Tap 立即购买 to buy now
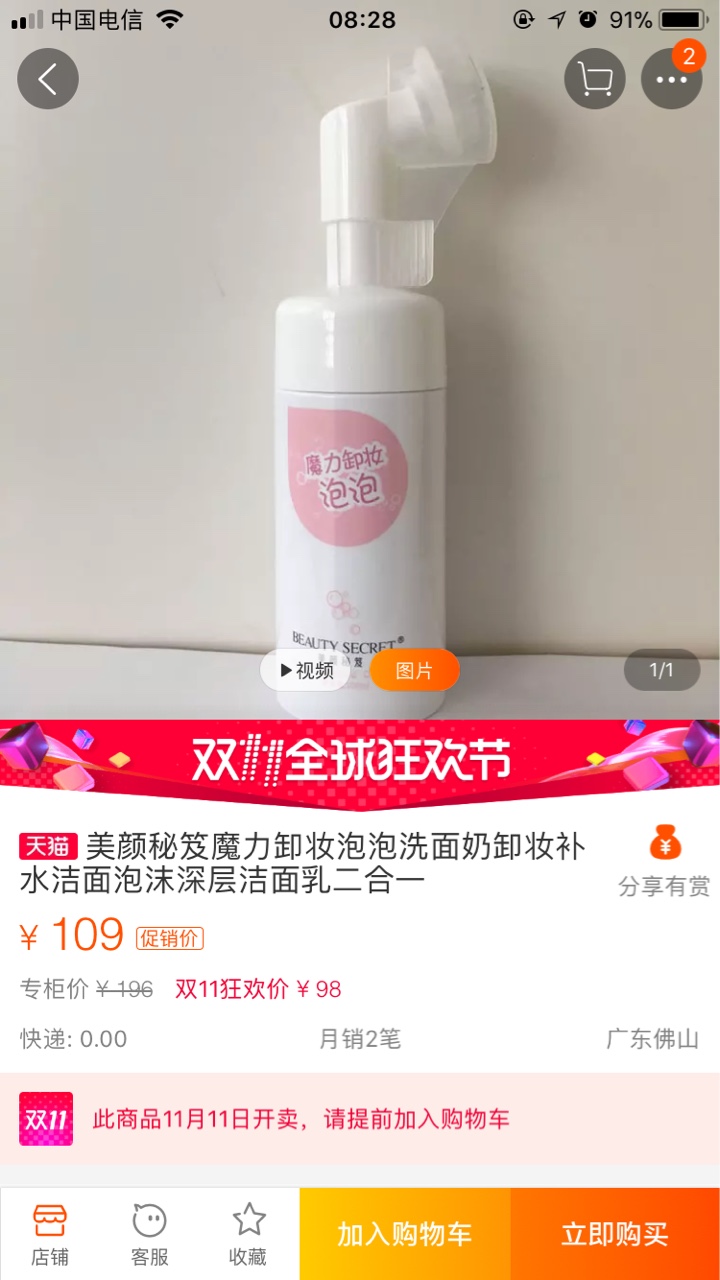This screenshot has height=1280, width=720. click(x=615, y=1234)
